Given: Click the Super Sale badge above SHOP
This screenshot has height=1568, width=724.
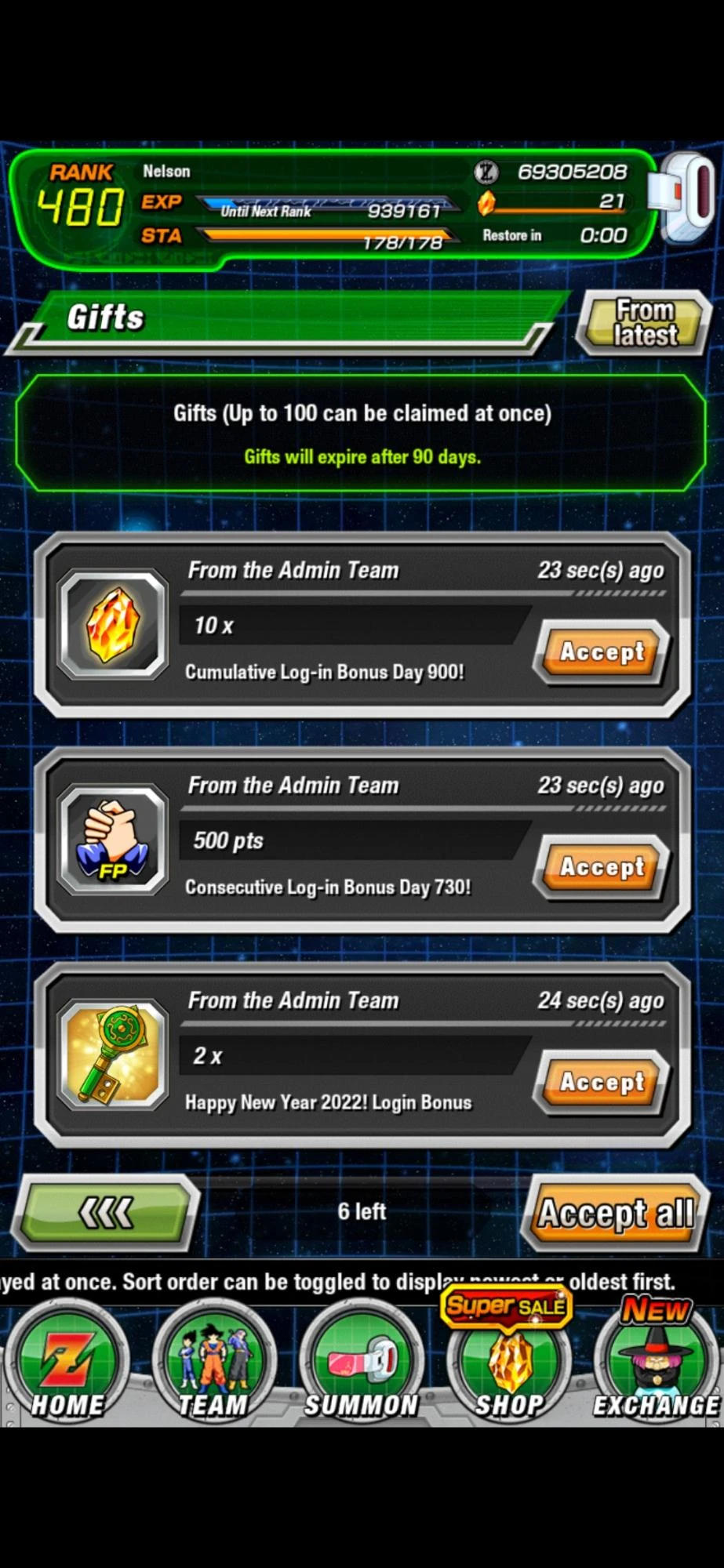Looking at the screenshot, I should click(506, 1305).
